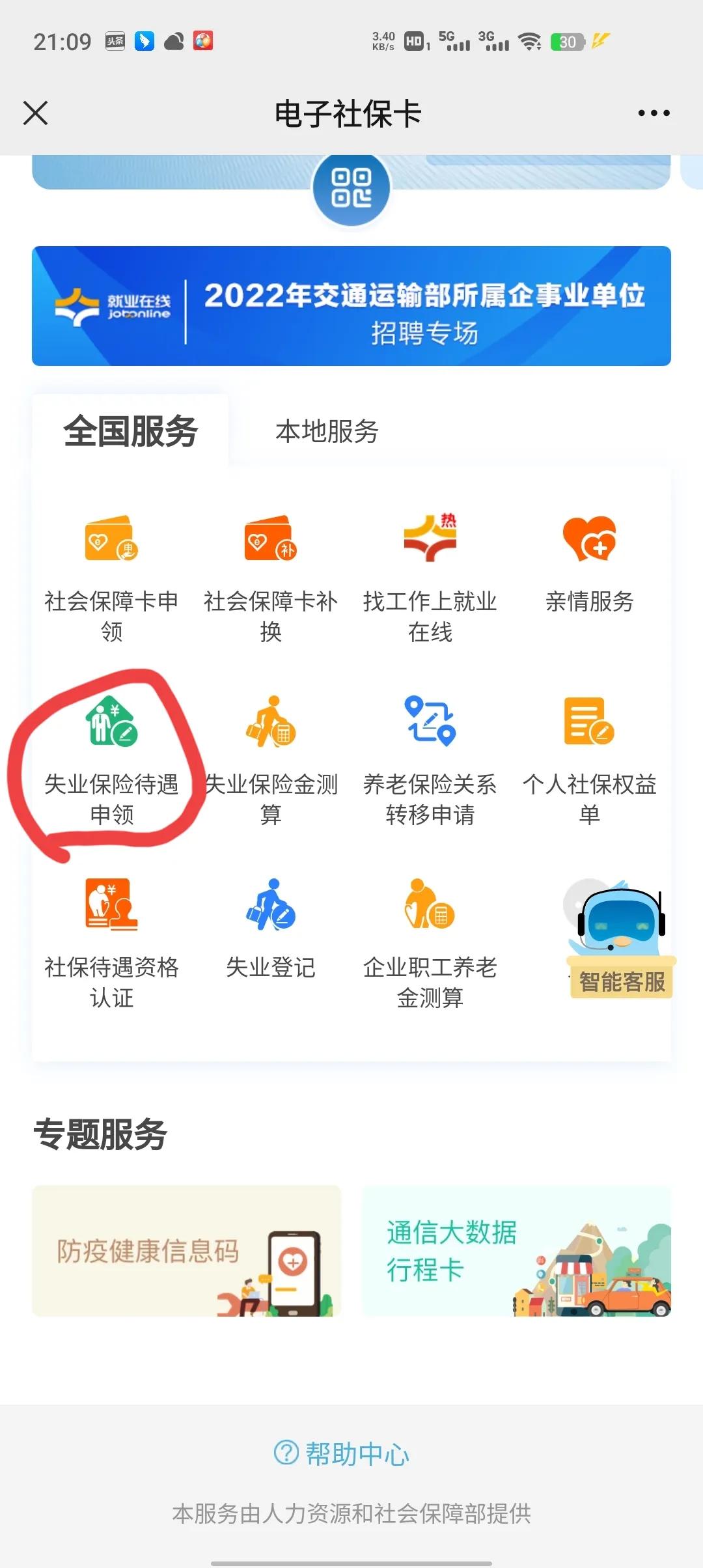This screenshot has width=703, height=1568.
Task: Open 失业保险金测算
Action: click(271, 759)
